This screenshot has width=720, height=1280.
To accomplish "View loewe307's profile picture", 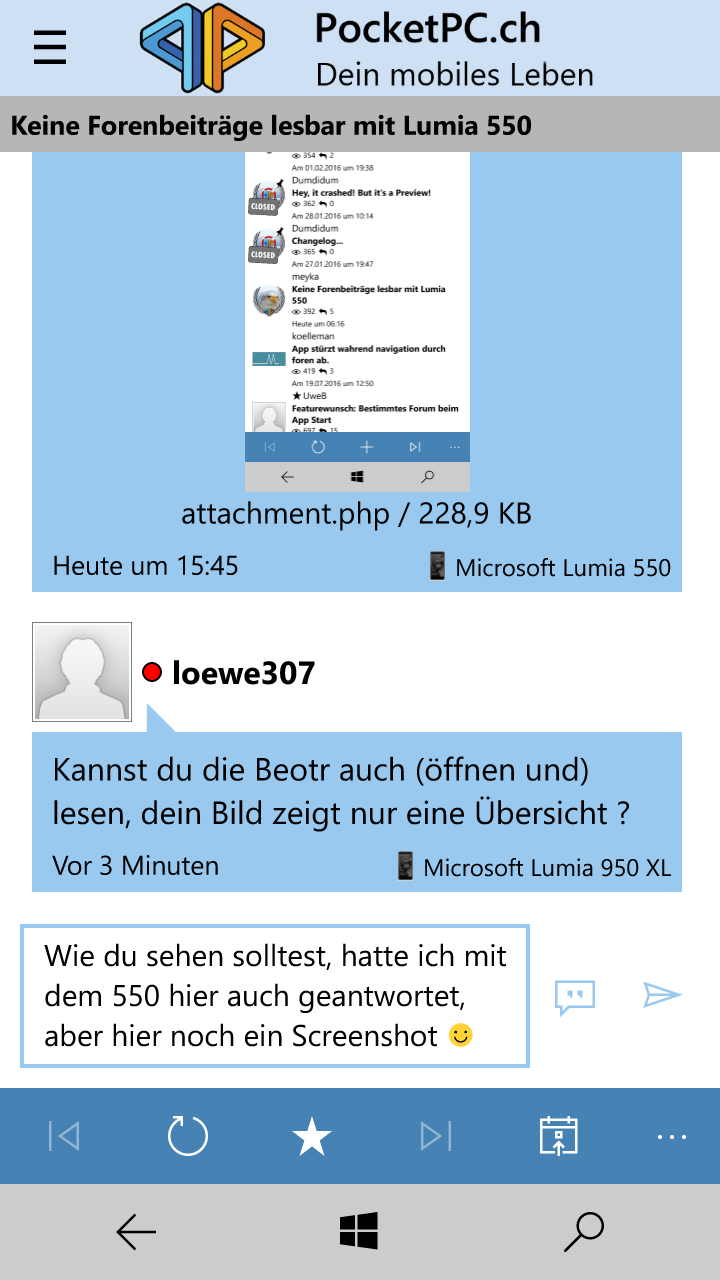I will tap(82, 672).
